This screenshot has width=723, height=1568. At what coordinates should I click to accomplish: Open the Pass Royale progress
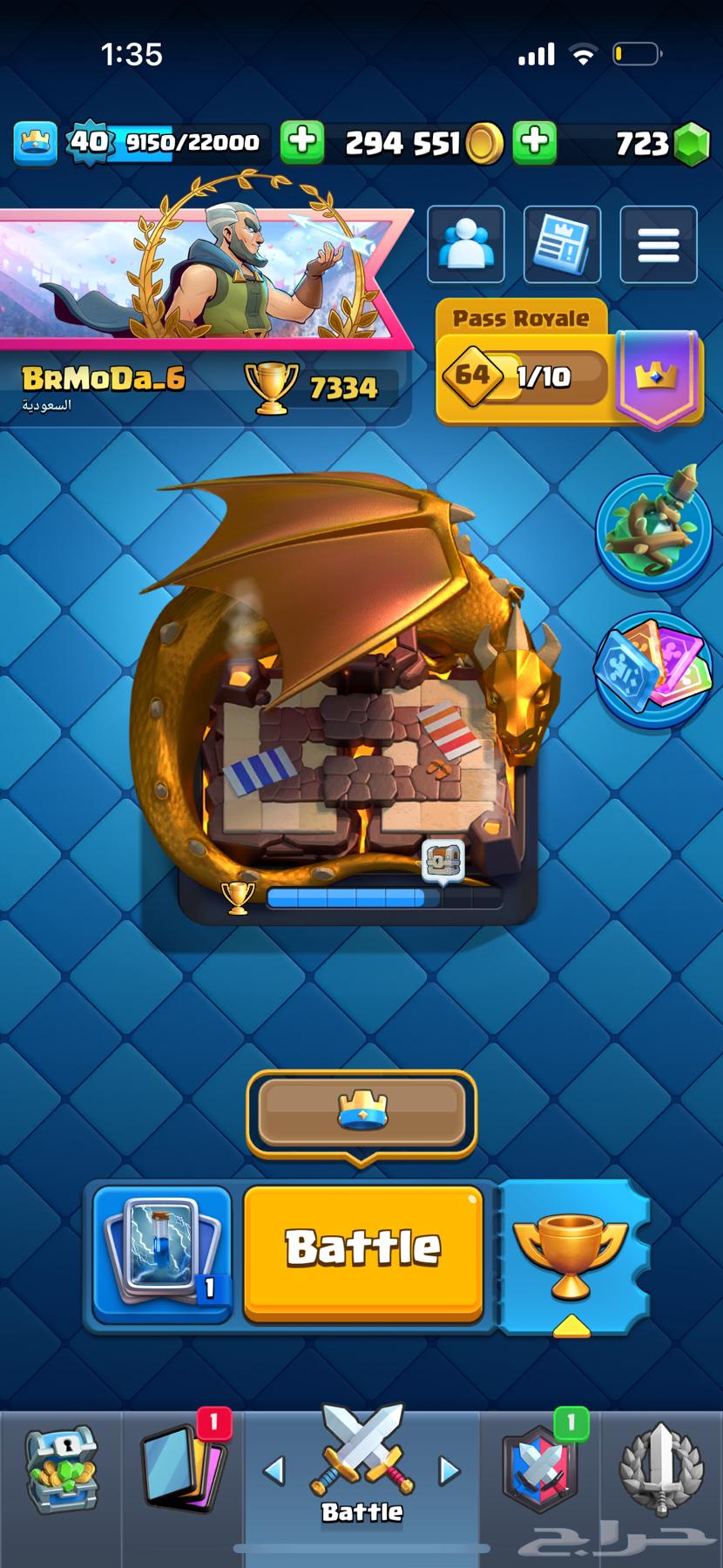pos(523,375)
